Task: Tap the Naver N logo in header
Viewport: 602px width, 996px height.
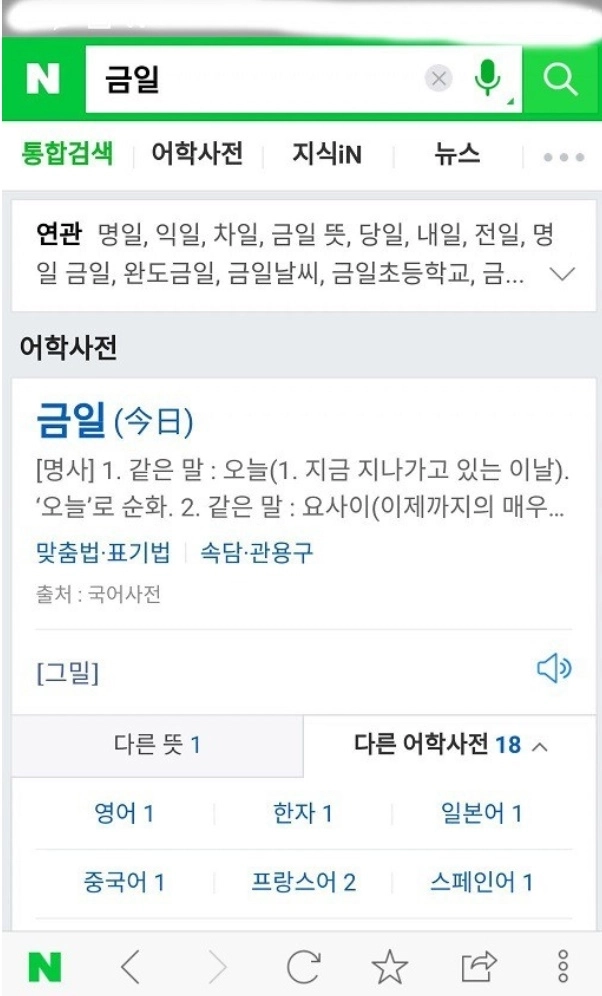Action: pos(42,80)
